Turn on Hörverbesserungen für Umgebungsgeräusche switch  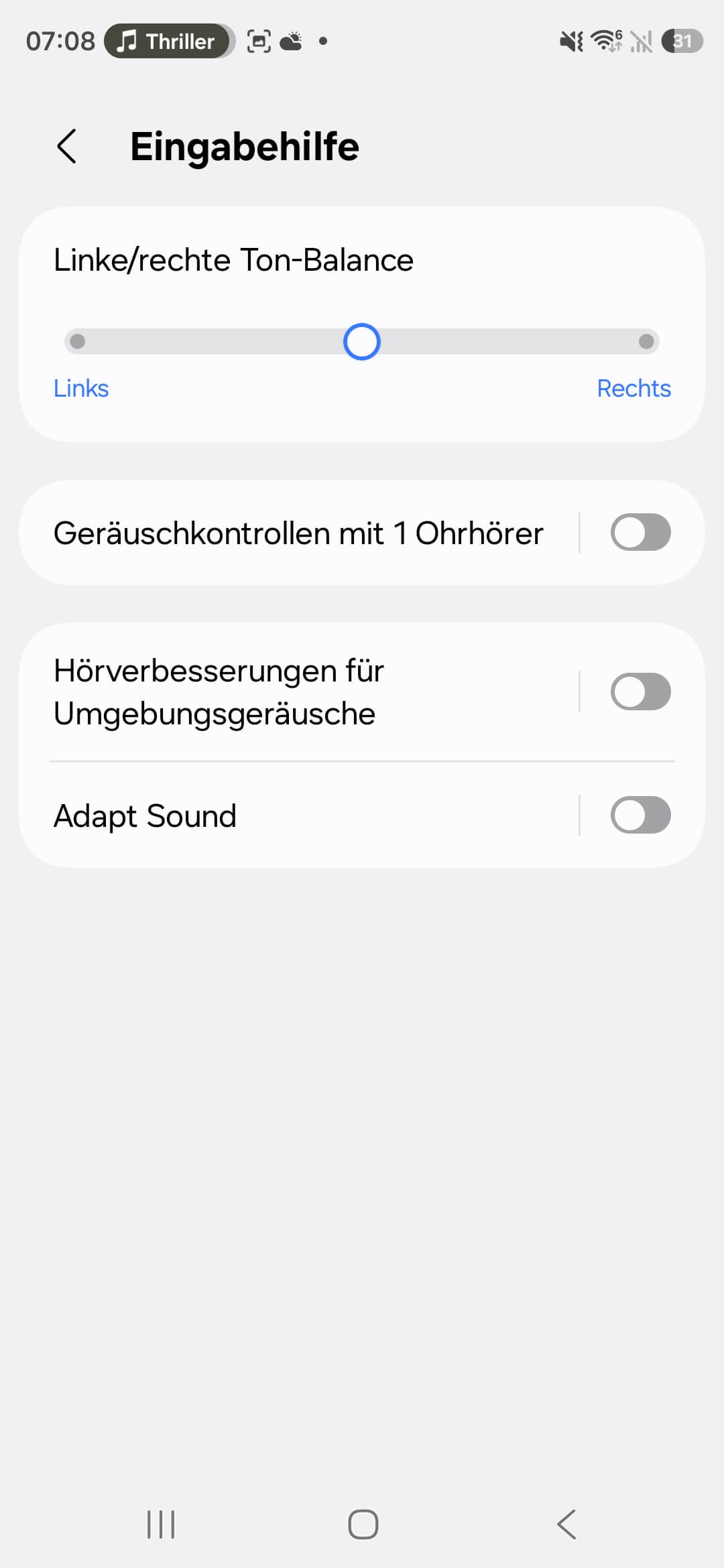click(640, 692)
